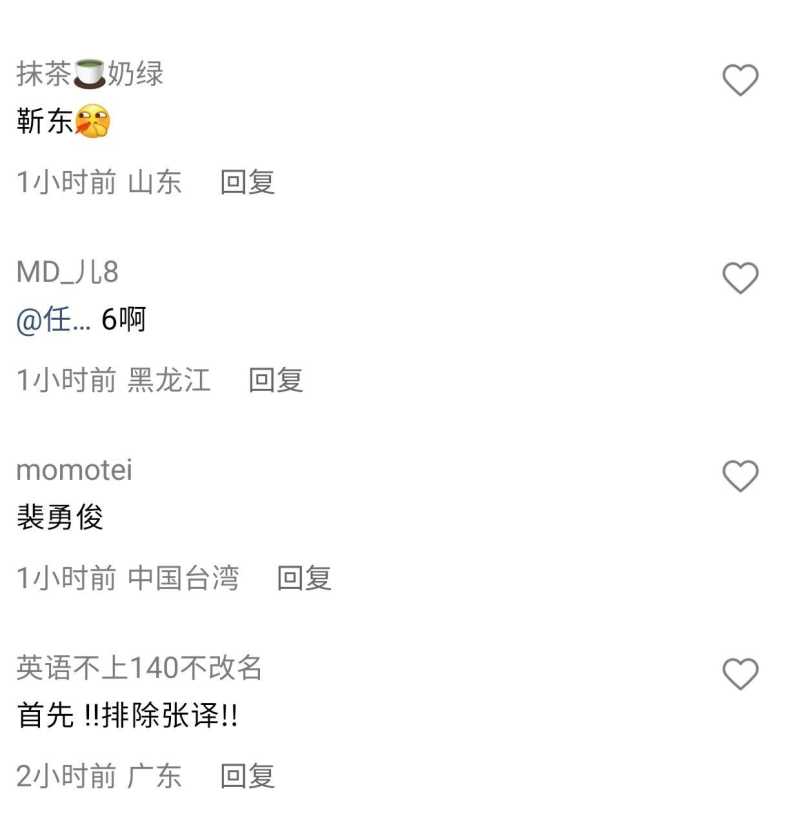Reply to 英语不上140不改名's comment from 广东
Image resolution: width=800 pixels, height=823 pixels.
coord(247,776)
